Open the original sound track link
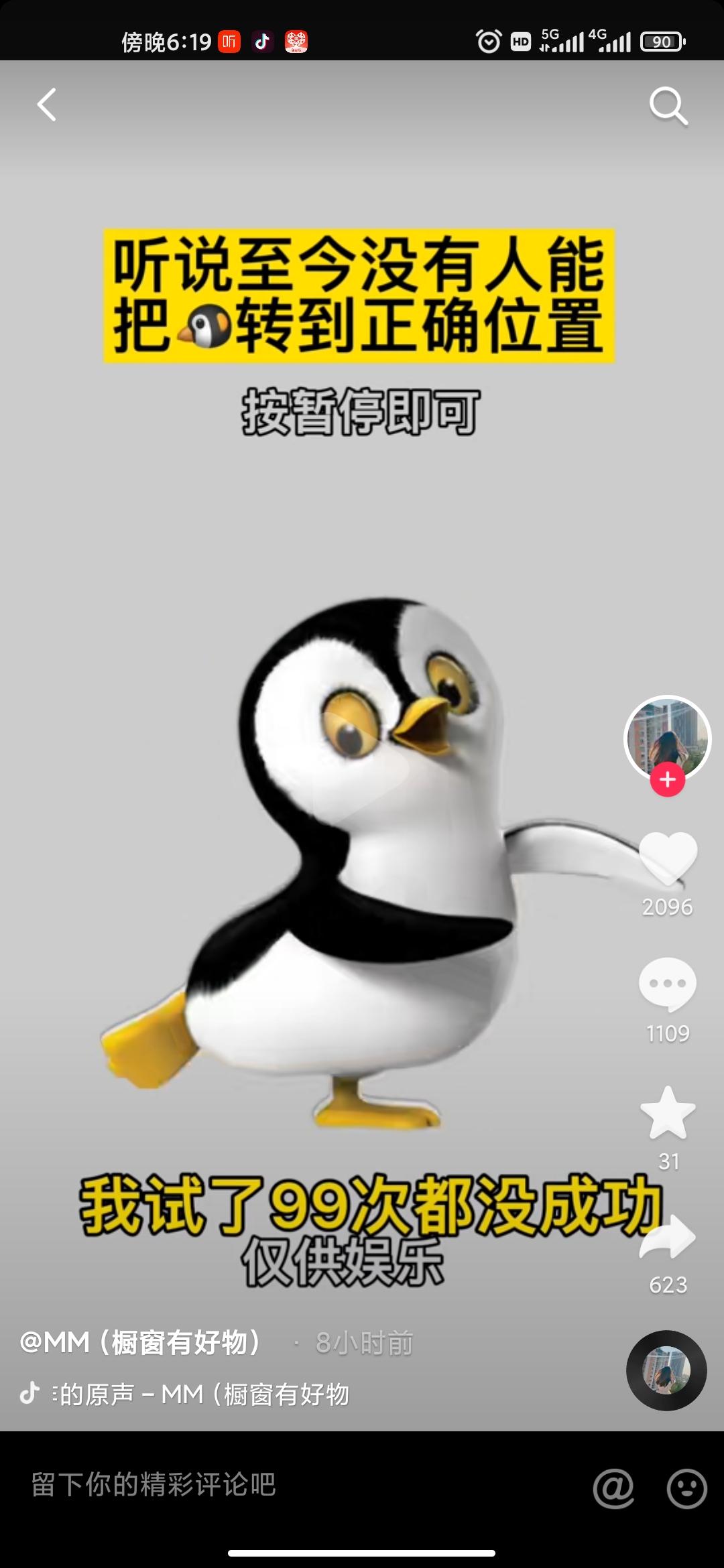Viewport: 724px width, 1568px height. [x=201, y=1394]
